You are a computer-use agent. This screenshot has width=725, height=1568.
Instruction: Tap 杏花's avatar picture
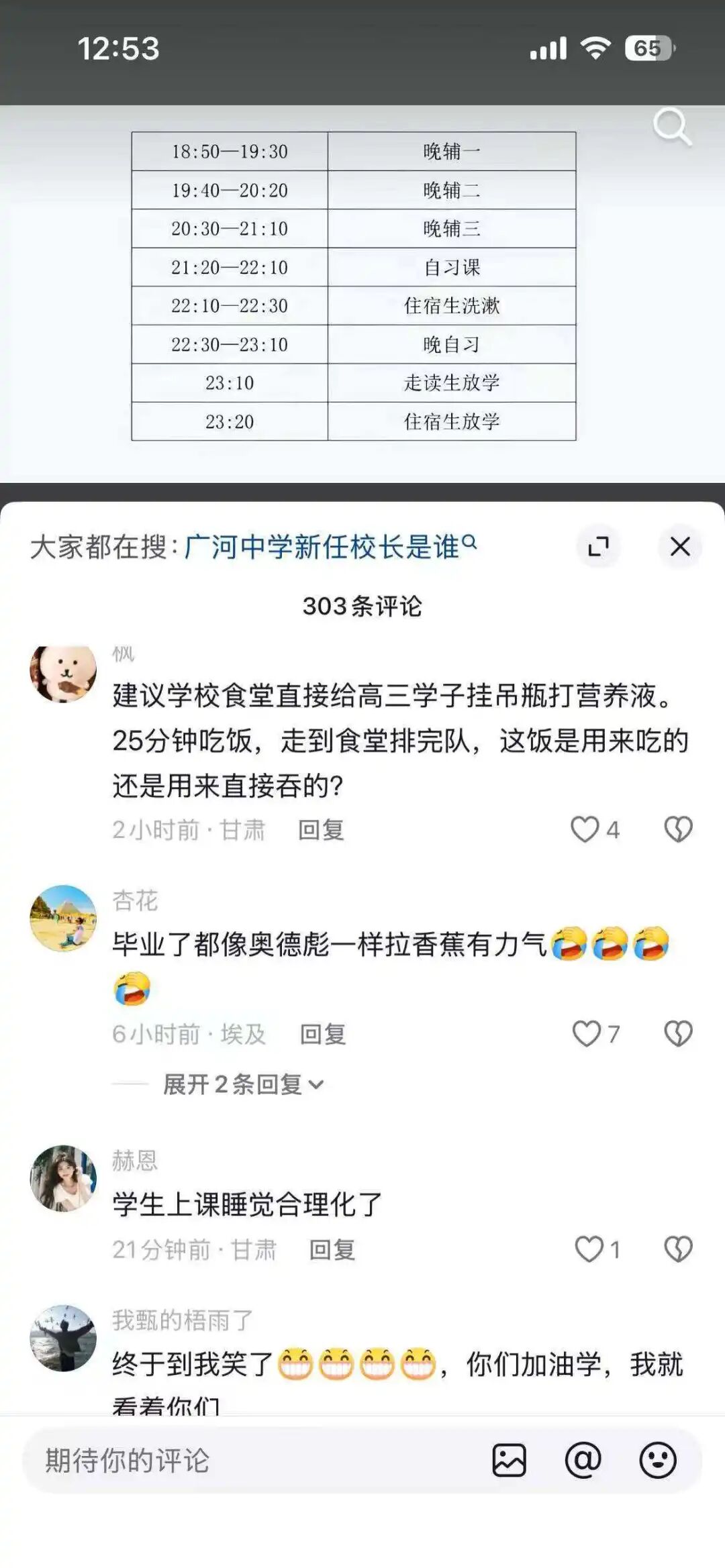tap(64, 914)
